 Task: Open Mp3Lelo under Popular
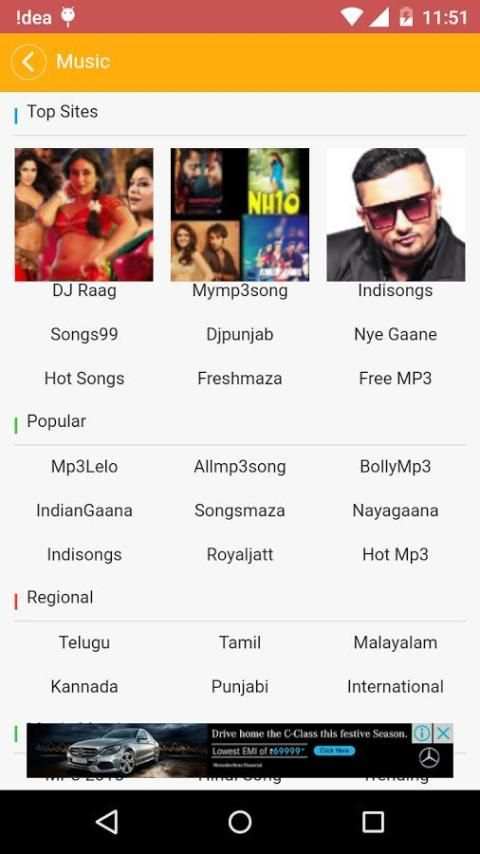pos(84,466)
